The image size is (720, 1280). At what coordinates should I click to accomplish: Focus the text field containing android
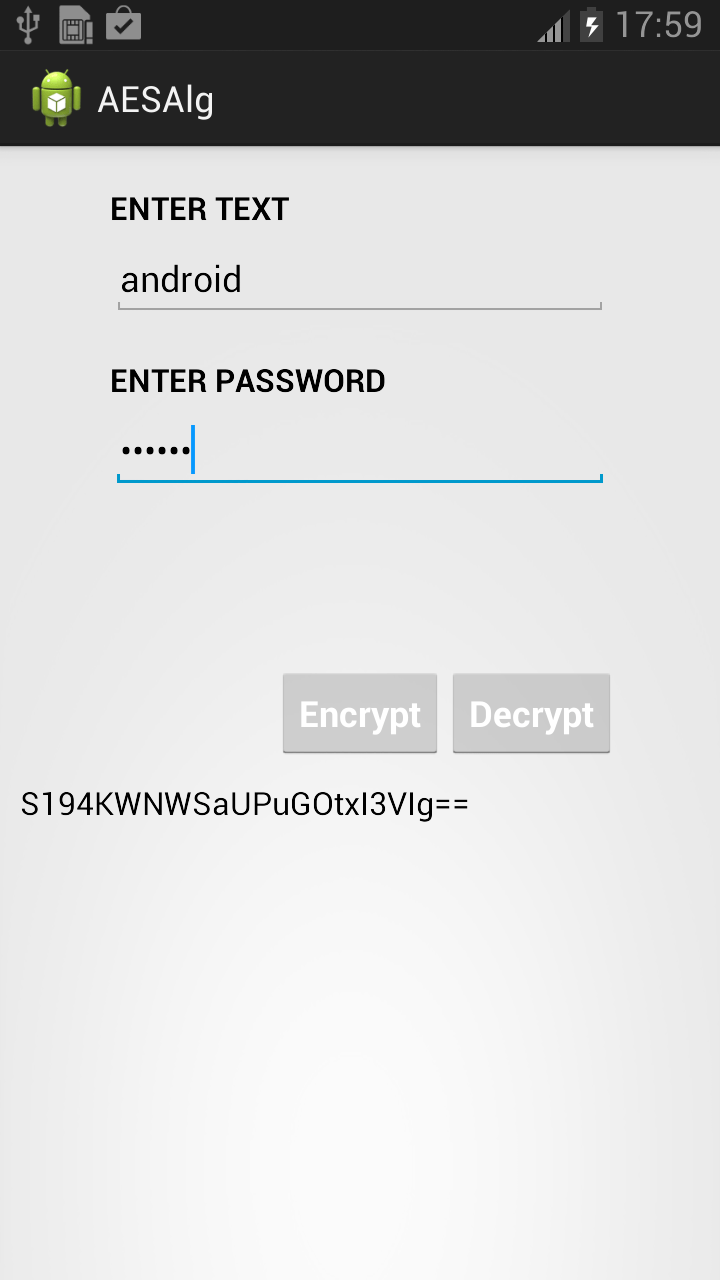pyautogui.click(x=360, y=280)
